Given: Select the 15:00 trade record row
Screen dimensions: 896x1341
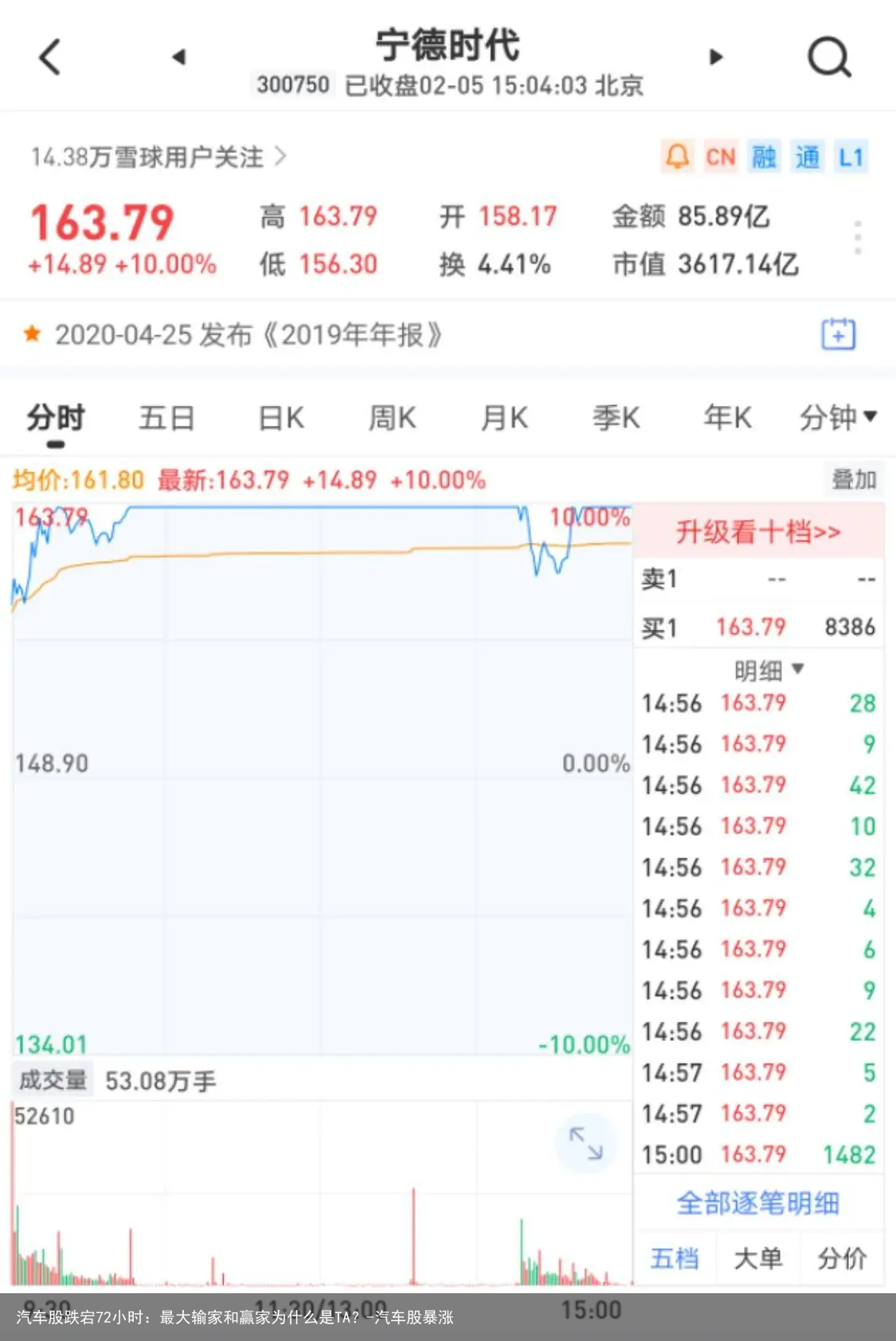Looking at the screenshot, I should tap(757, 1153).
